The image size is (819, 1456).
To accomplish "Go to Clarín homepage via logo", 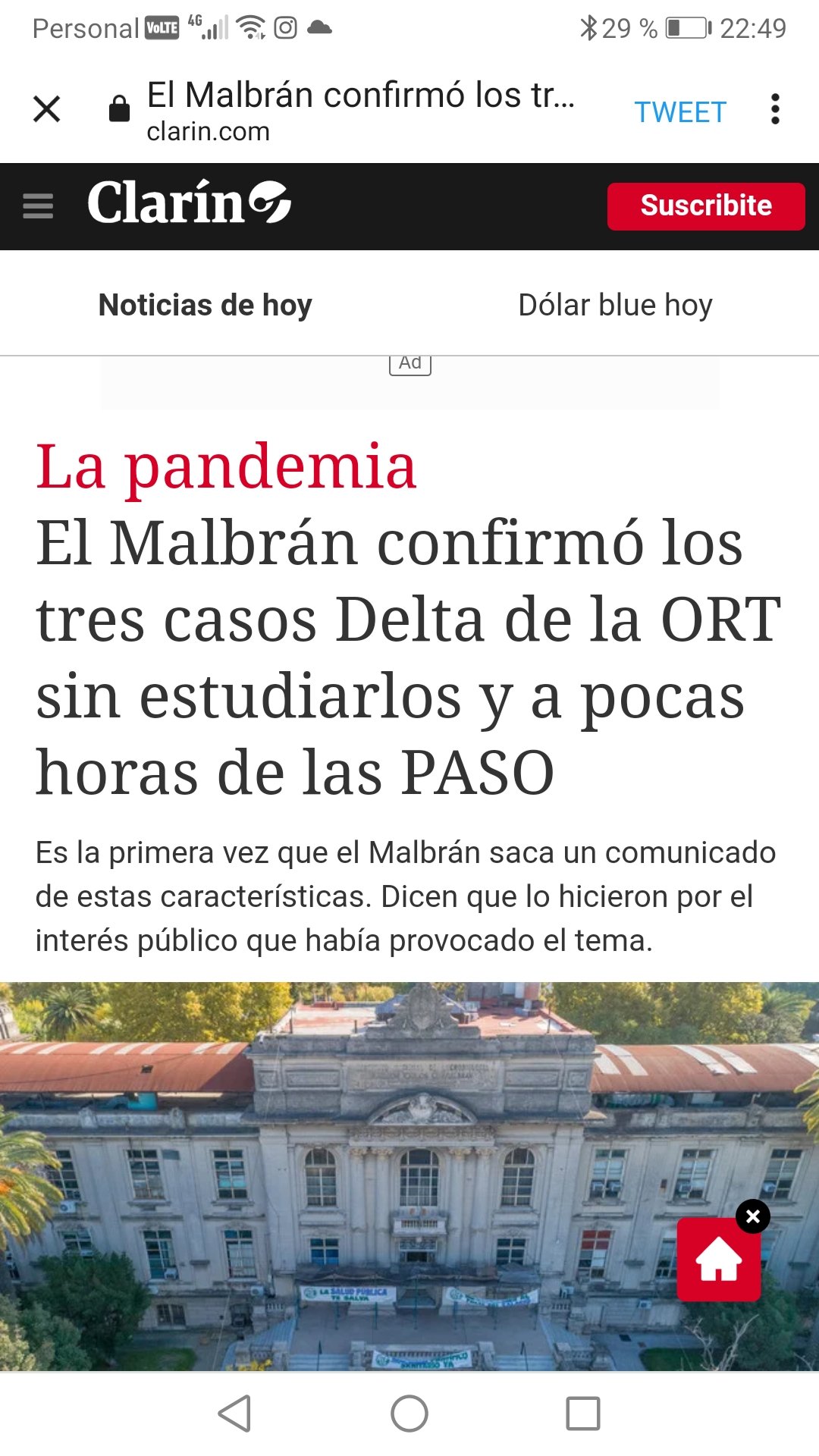I will click(x=189, y=203).
